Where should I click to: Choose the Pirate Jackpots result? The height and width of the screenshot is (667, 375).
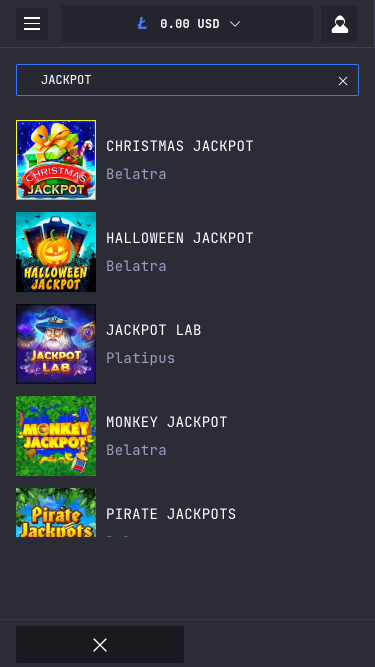pyautogui.click(x=187, y=513)
